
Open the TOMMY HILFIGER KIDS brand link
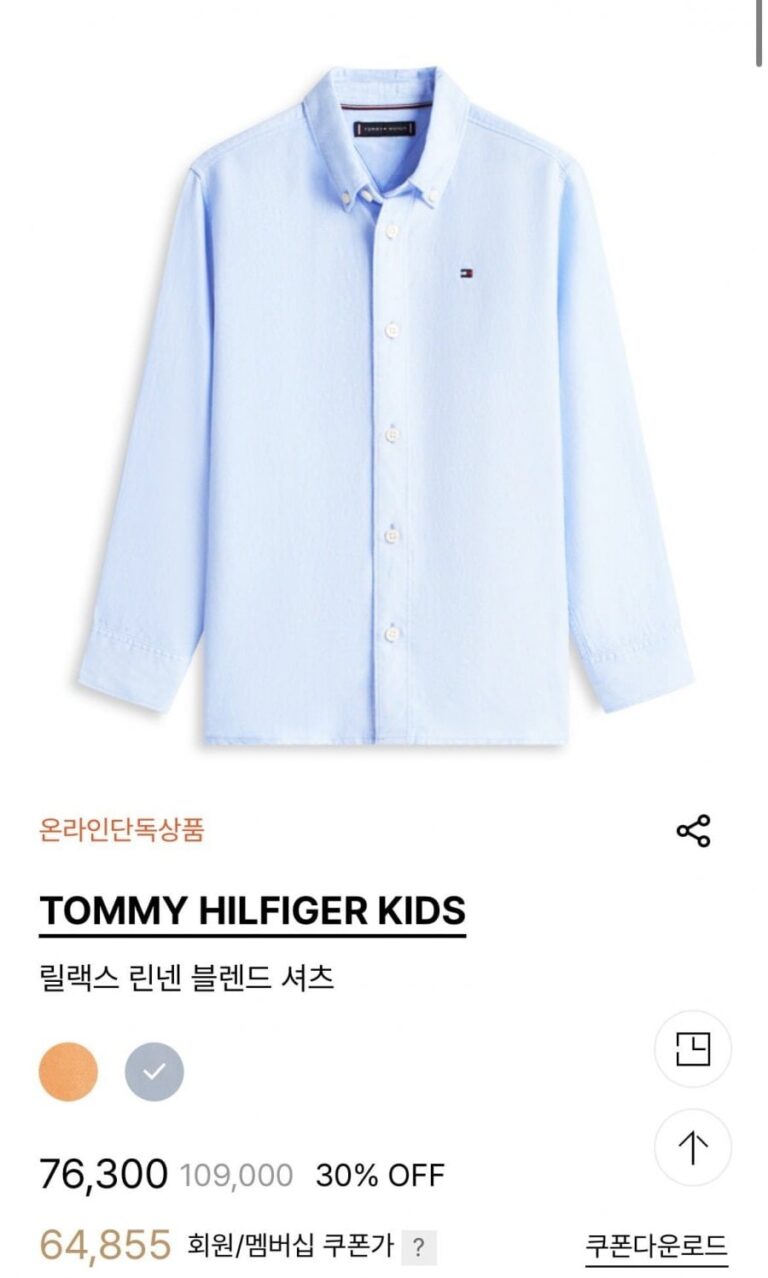coord(252,911)
